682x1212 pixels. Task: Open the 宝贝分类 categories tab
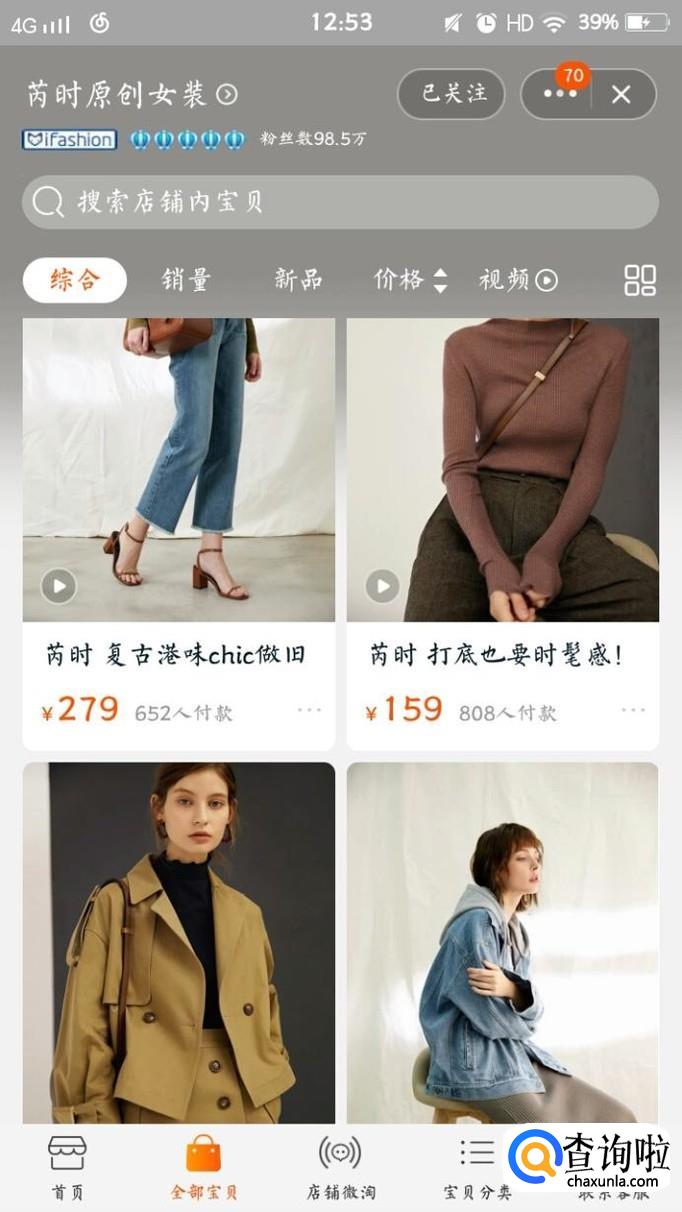click(x=477, y=1166)
